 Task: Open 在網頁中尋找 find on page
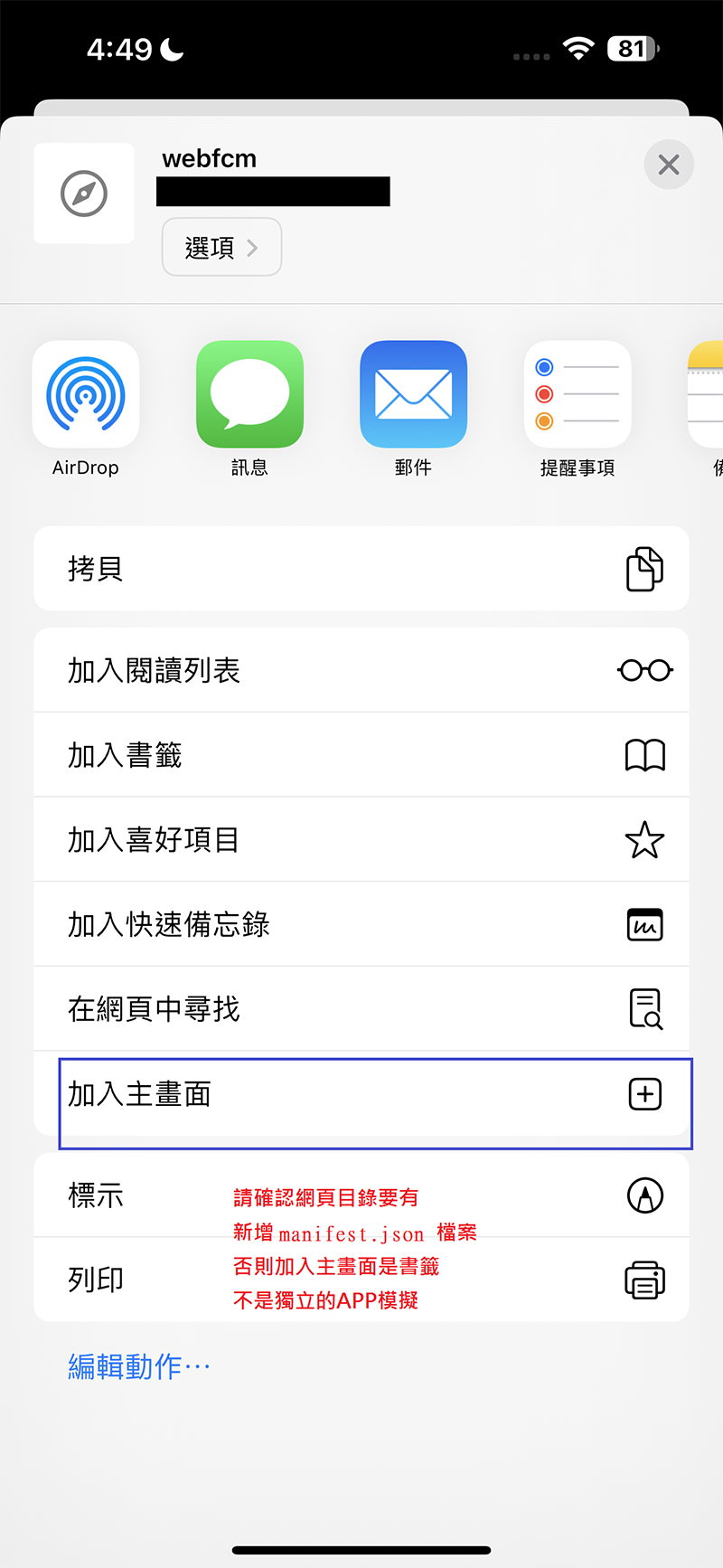(361, 1009)
